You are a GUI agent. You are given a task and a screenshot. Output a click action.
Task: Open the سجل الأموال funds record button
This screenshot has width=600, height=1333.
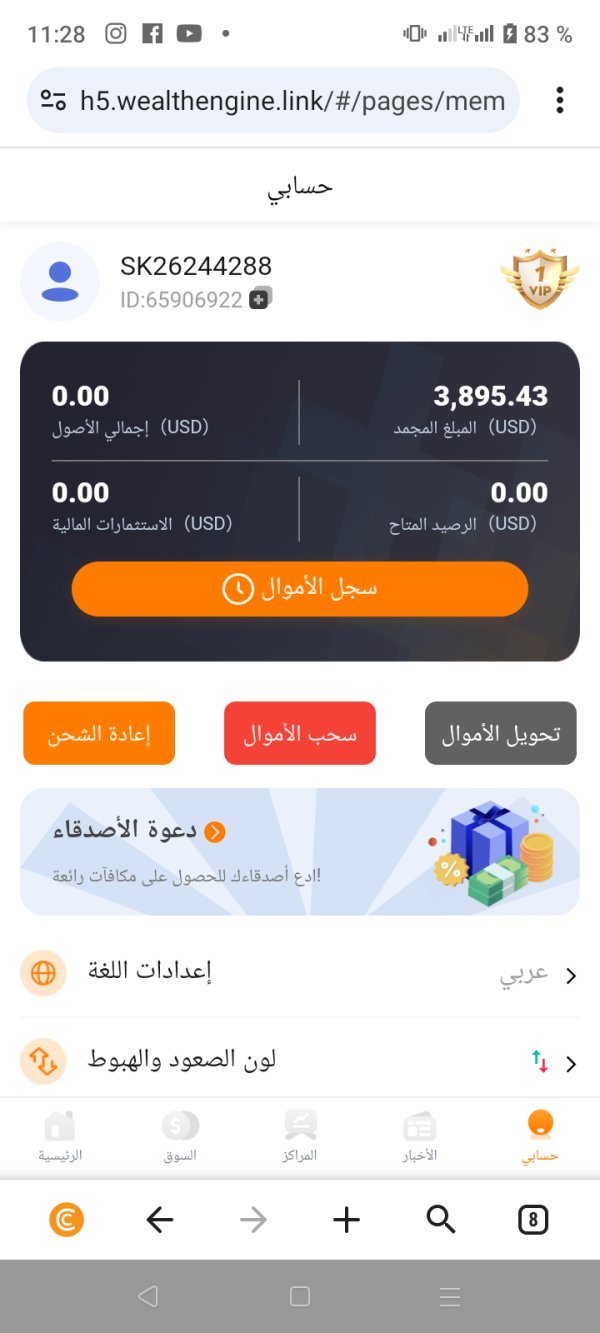coord(300,589)
